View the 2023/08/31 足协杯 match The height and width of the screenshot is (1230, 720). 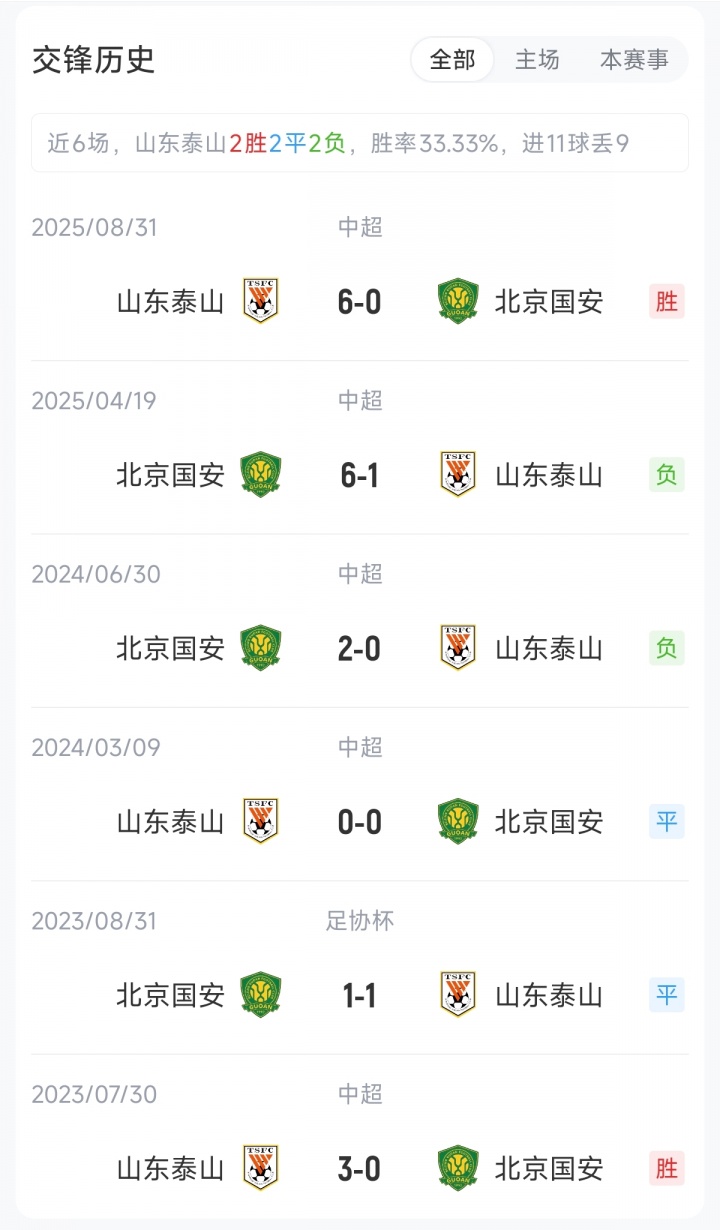pos(360,995)
